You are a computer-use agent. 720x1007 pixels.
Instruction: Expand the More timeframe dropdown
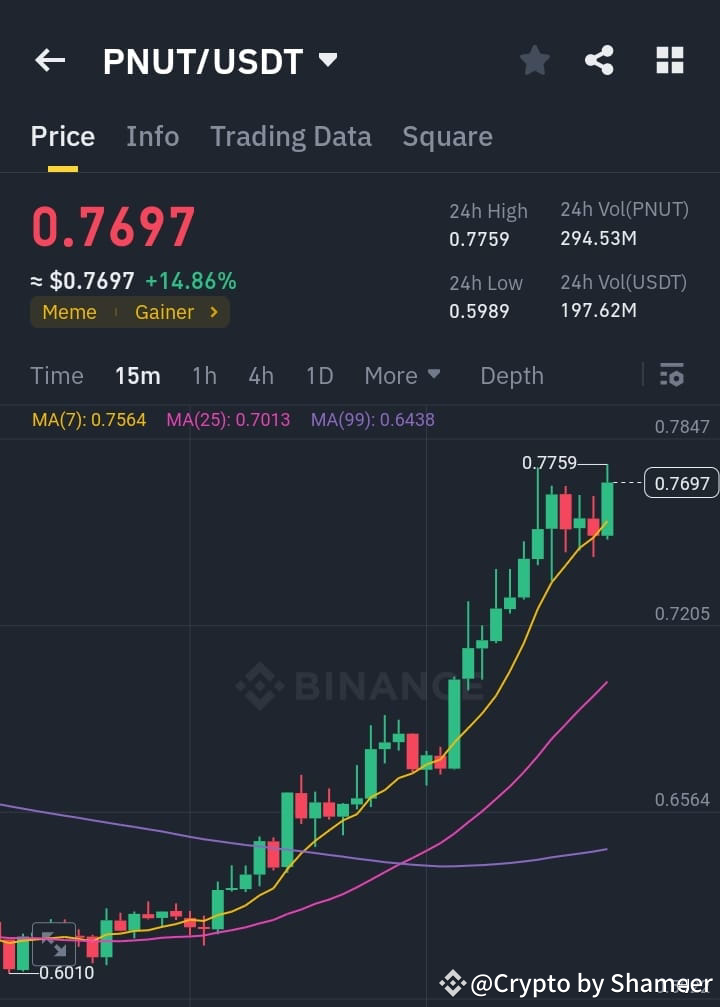click(402, 376)
